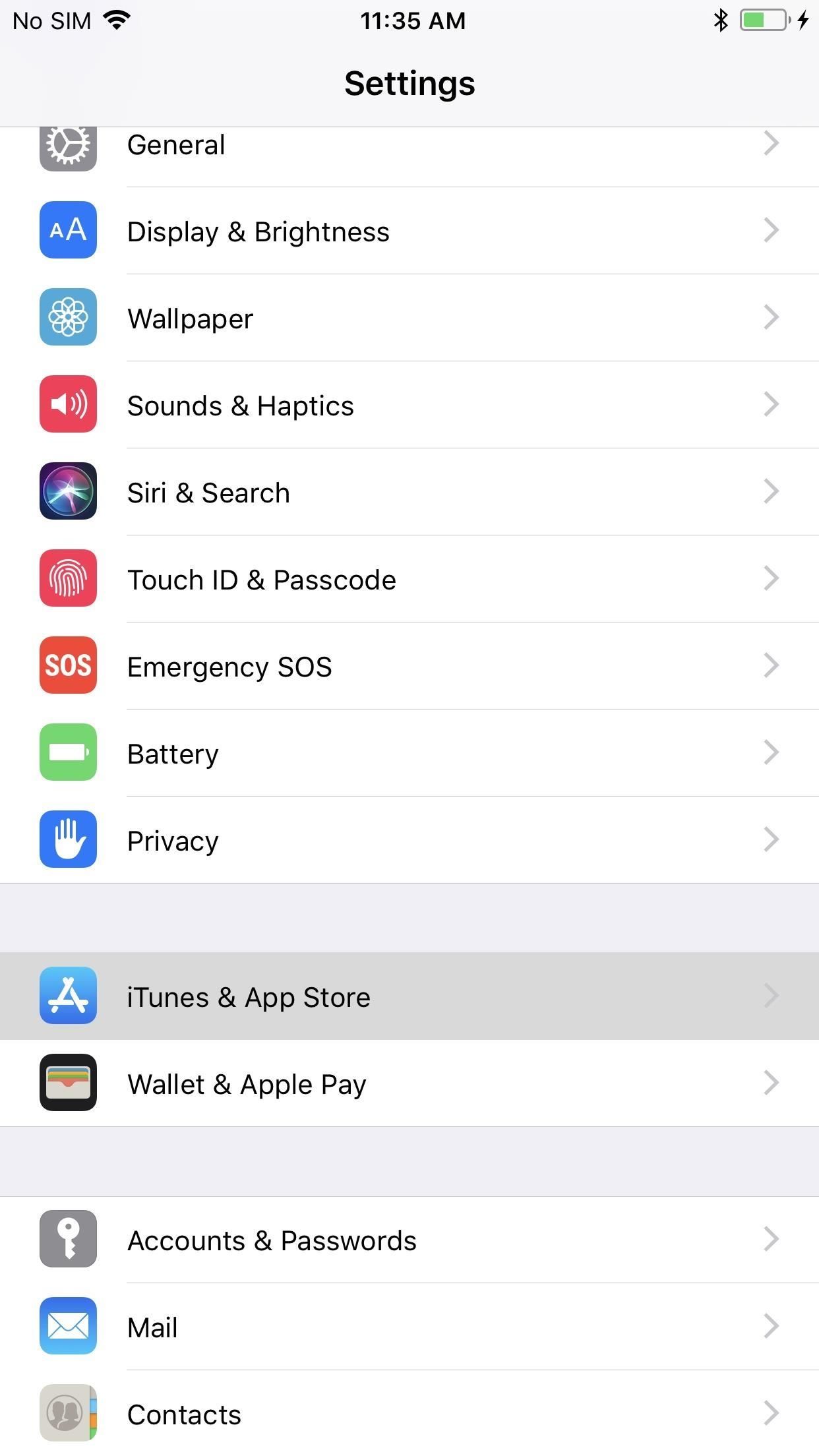819x1456 pixels.
Task: Expand the Siri & Search chevron
Action: coord(770,491)
